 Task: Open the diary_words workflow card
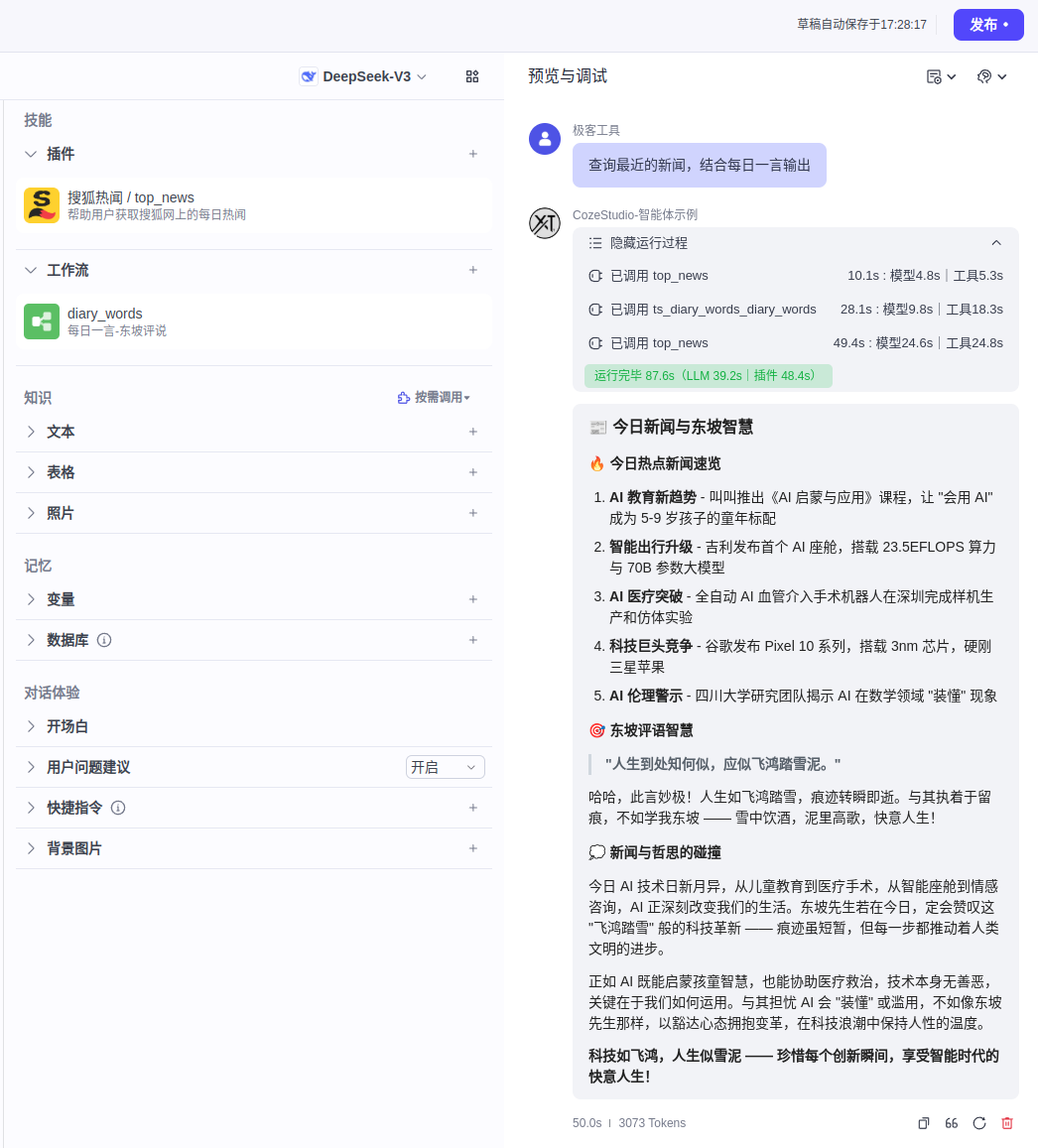pos(254,321)
